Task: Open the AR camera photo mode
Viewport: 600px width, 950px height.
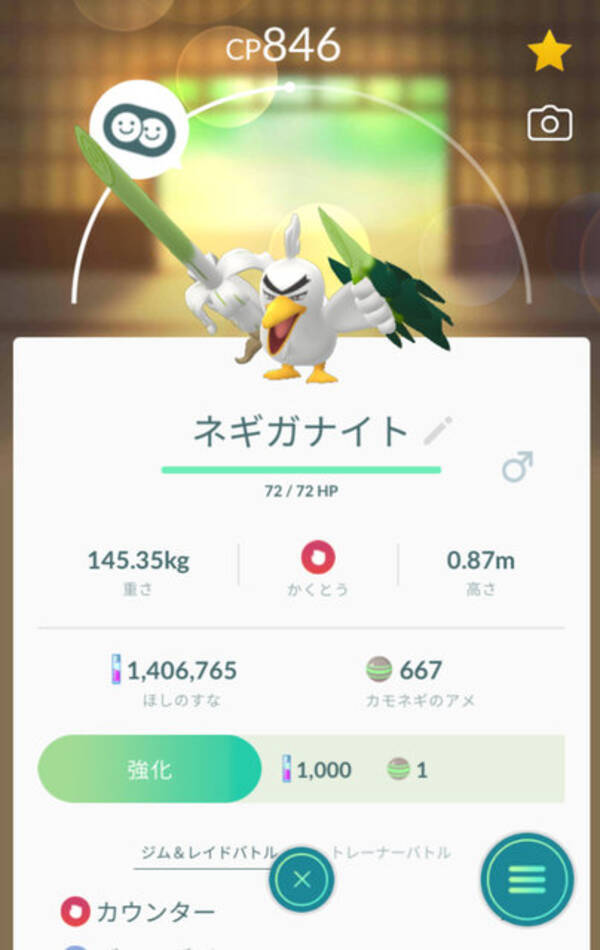Action: (x=549, y=124)
